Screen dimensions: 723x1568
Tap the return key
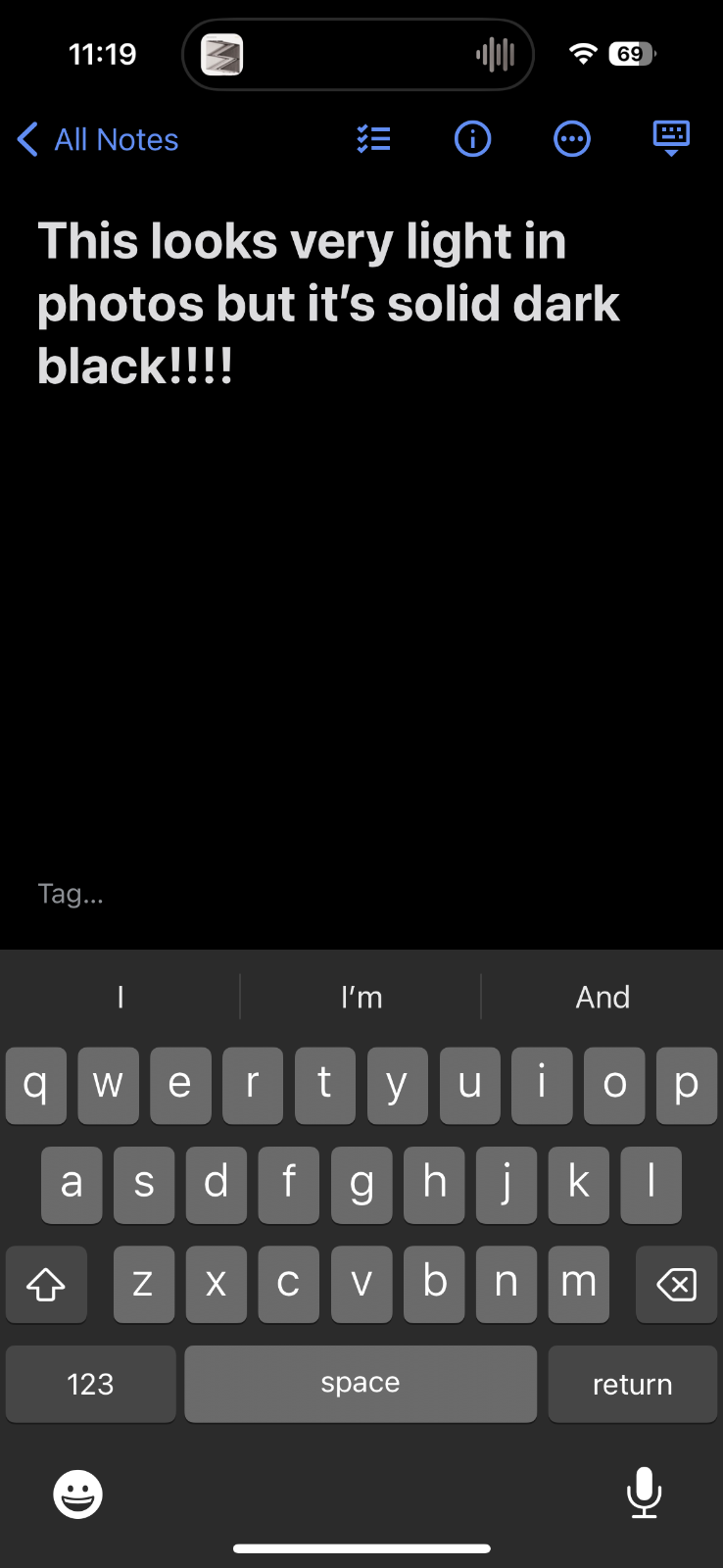[x=632, y=1384]
